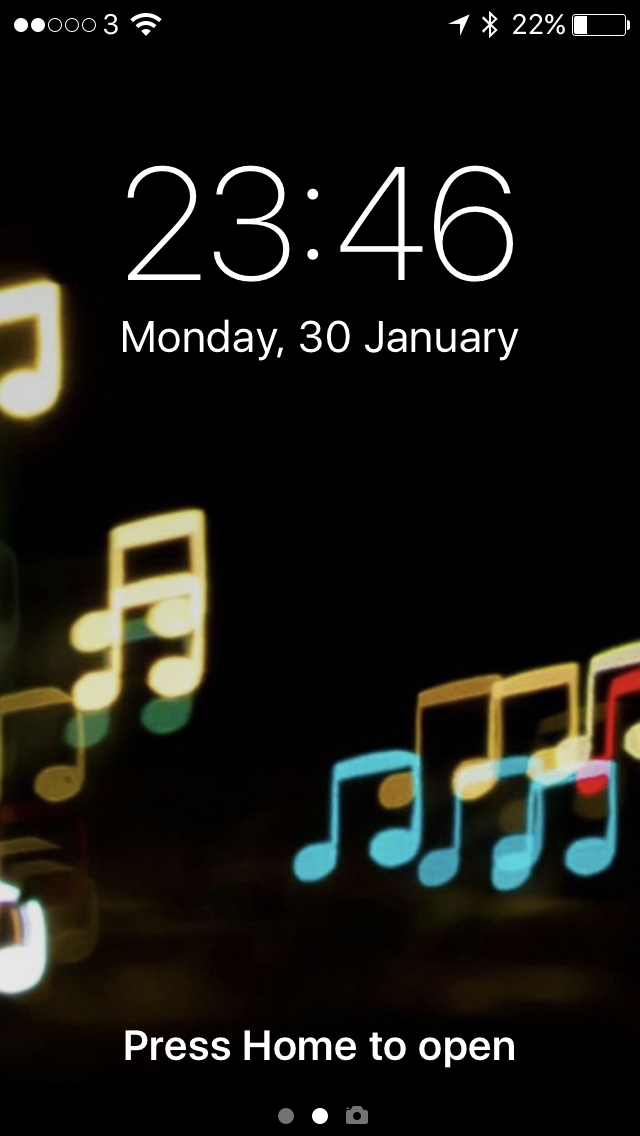Tap the left page indicator dot
640x1136 pixels.
pos(286,1115)
